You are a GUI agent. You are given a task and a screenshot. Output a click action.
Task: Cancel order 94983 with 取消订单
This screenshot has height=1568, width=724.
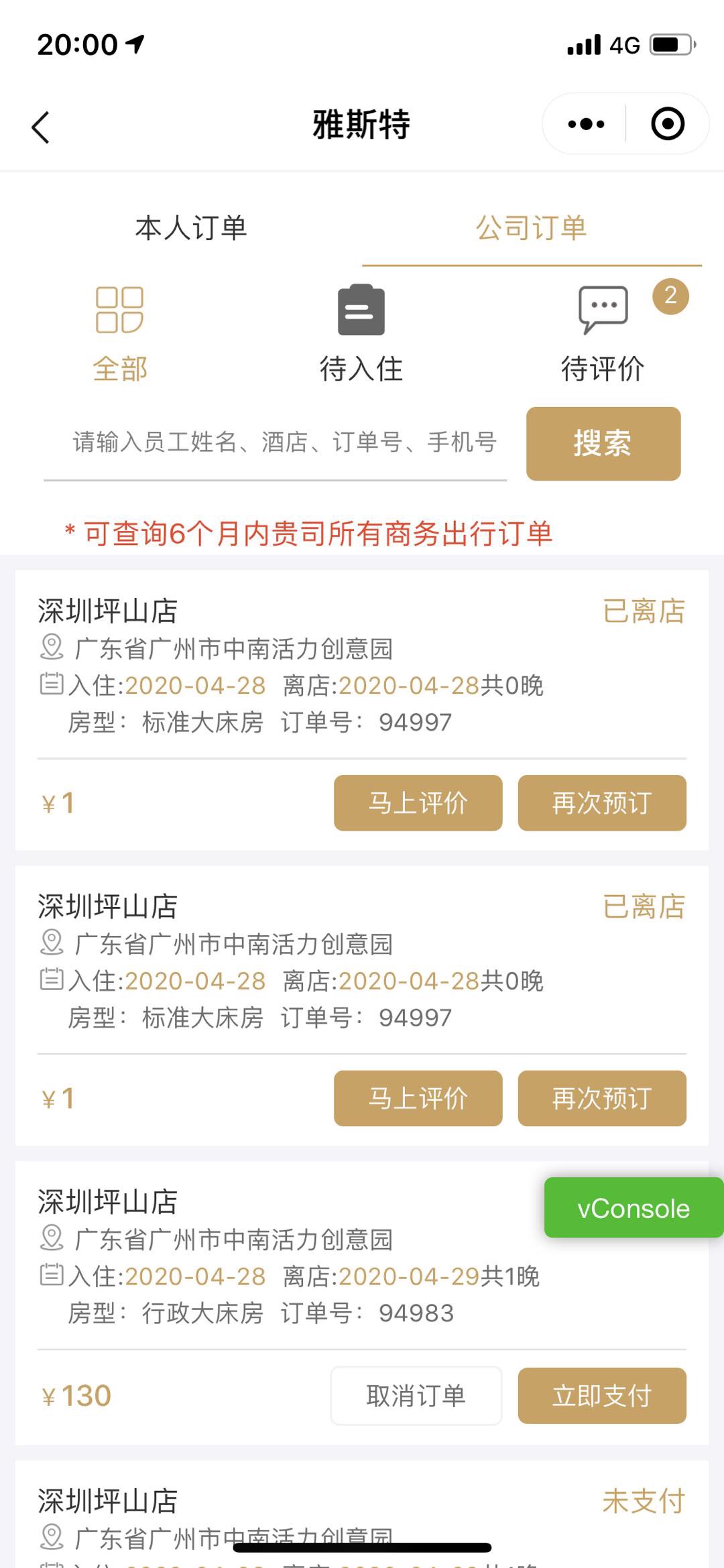pos(416,1396)
